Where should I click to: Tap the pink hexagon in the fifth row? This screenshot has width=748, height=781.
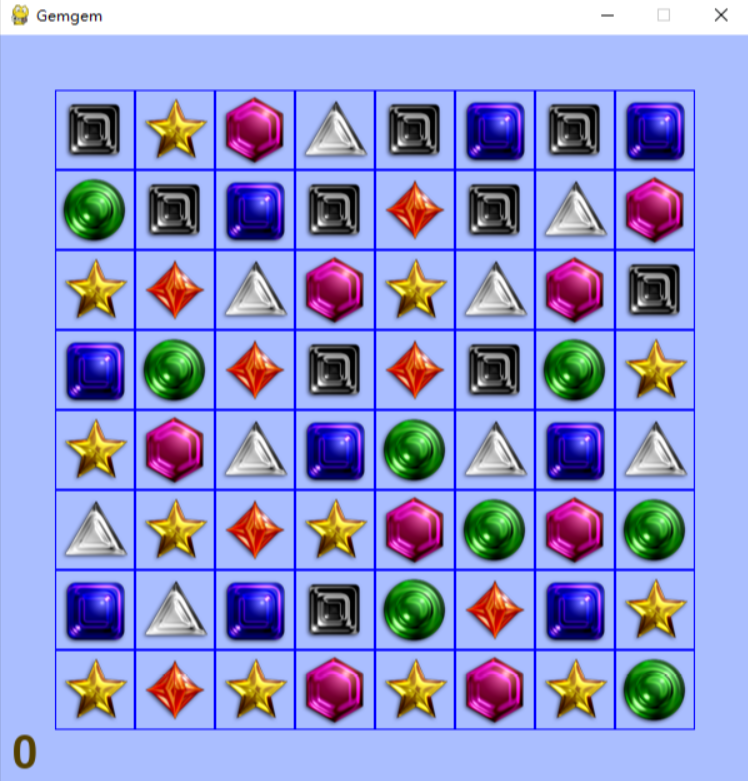tap(175, 450)
